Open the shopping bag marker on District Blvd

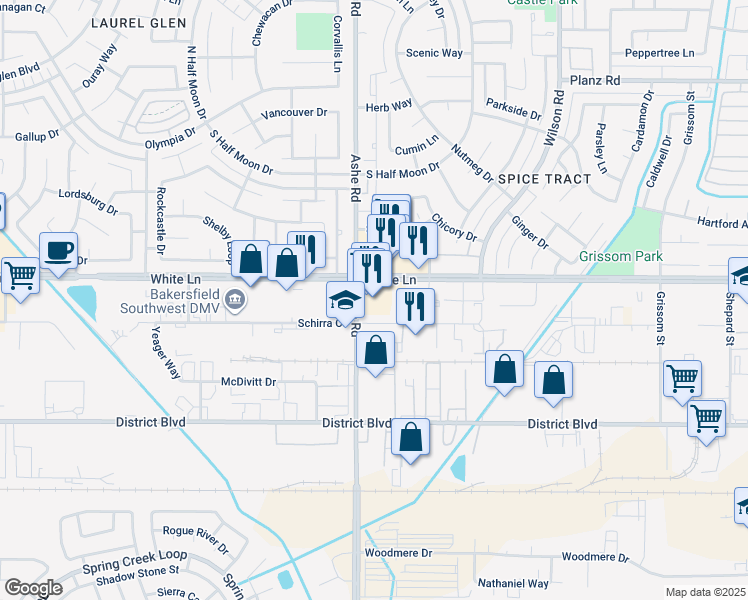[411, 437]
